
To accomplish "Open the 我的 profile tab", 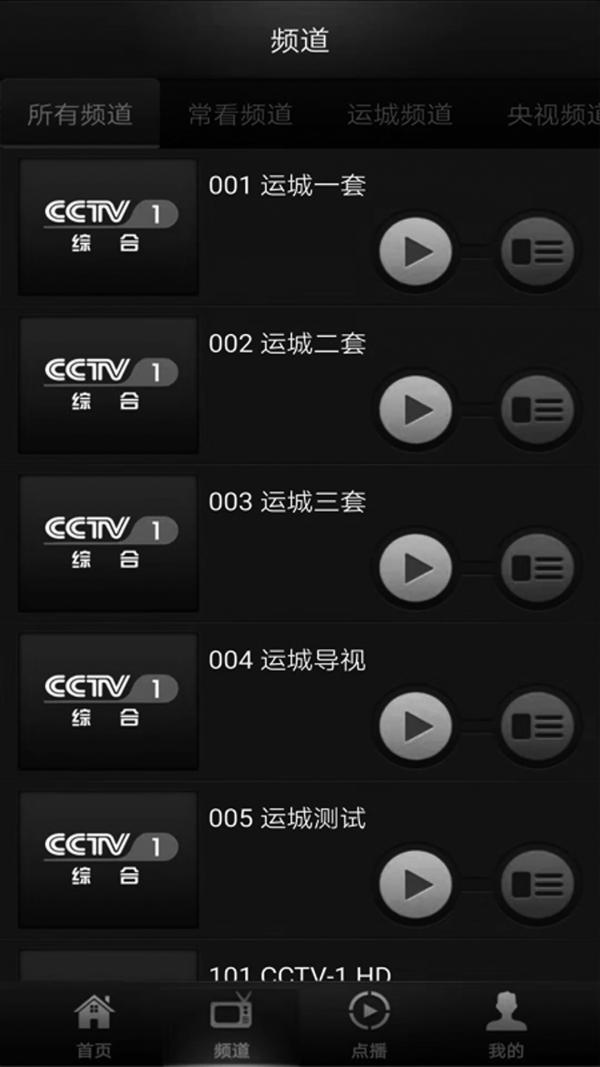I will [506, 1026].
